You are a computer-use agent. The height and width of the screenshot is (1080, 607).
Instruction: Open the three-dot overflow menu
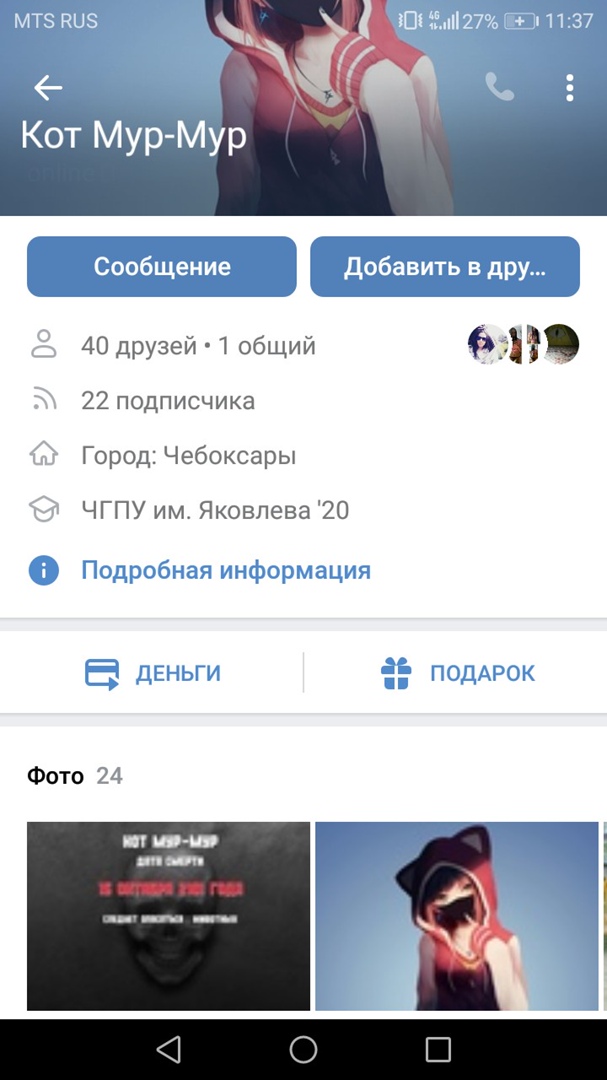[569, 88]
